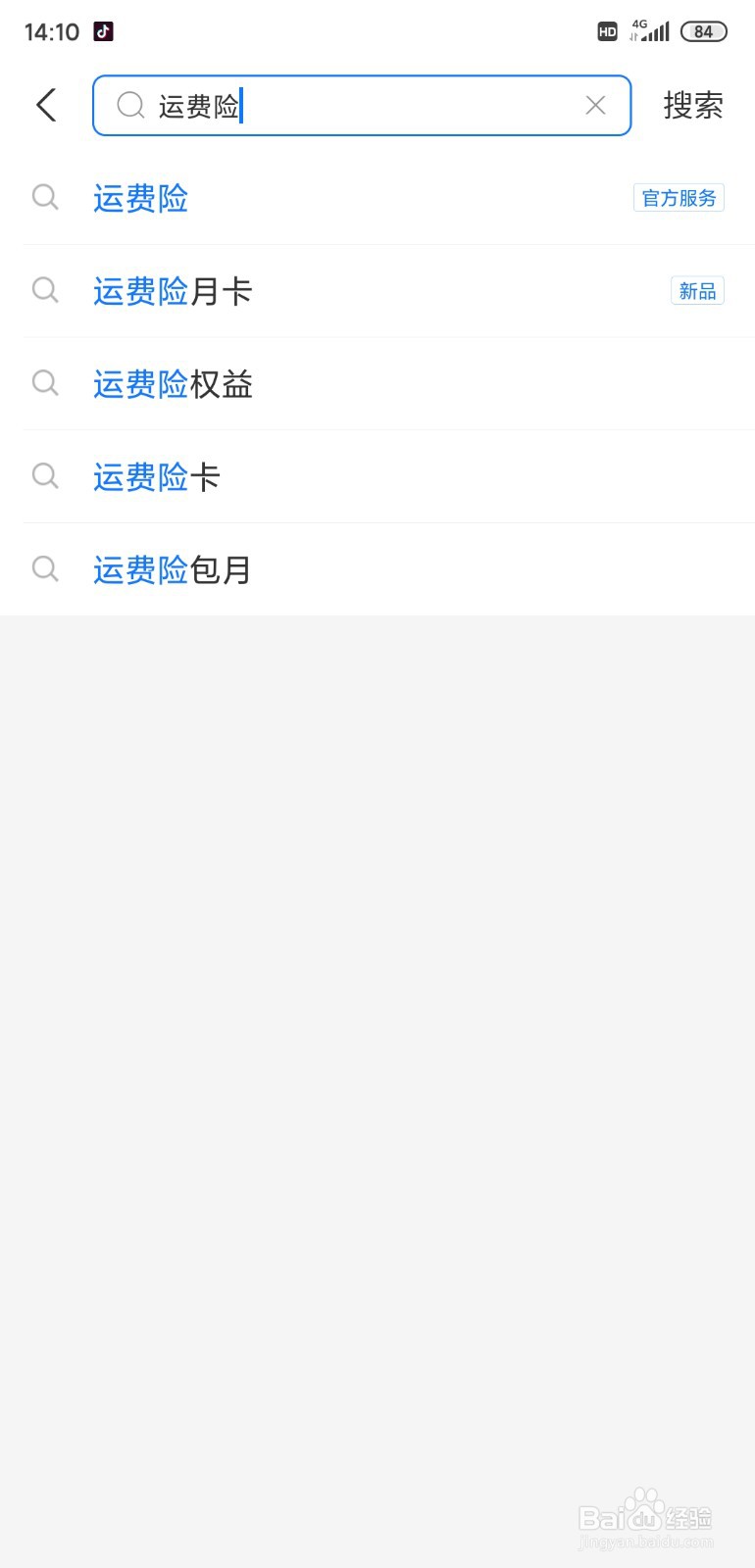755x1568 pixels.
Task: Select the 运费险 suggestion link
Action: point(140,198)
